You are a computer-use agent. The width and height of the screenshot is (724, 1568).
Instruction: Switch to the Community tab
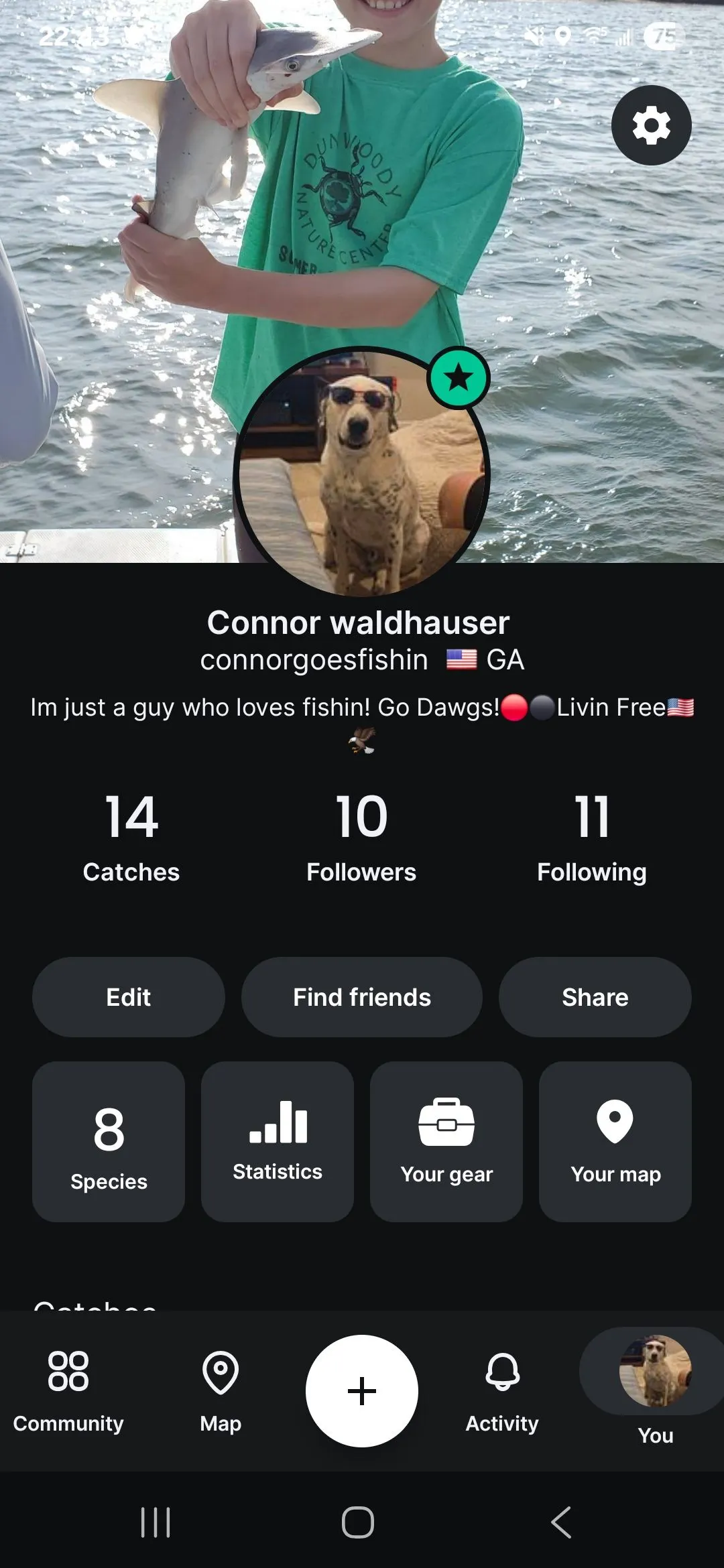click(x=68, y=1391)
